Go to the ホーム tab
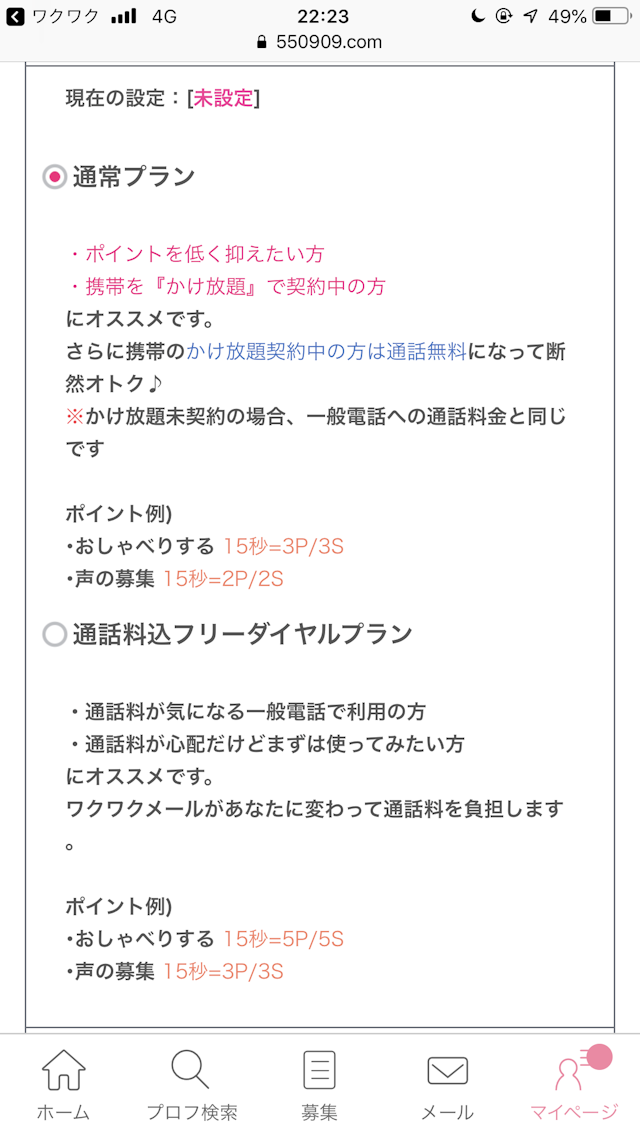640x1138 pixels. 64,1084
